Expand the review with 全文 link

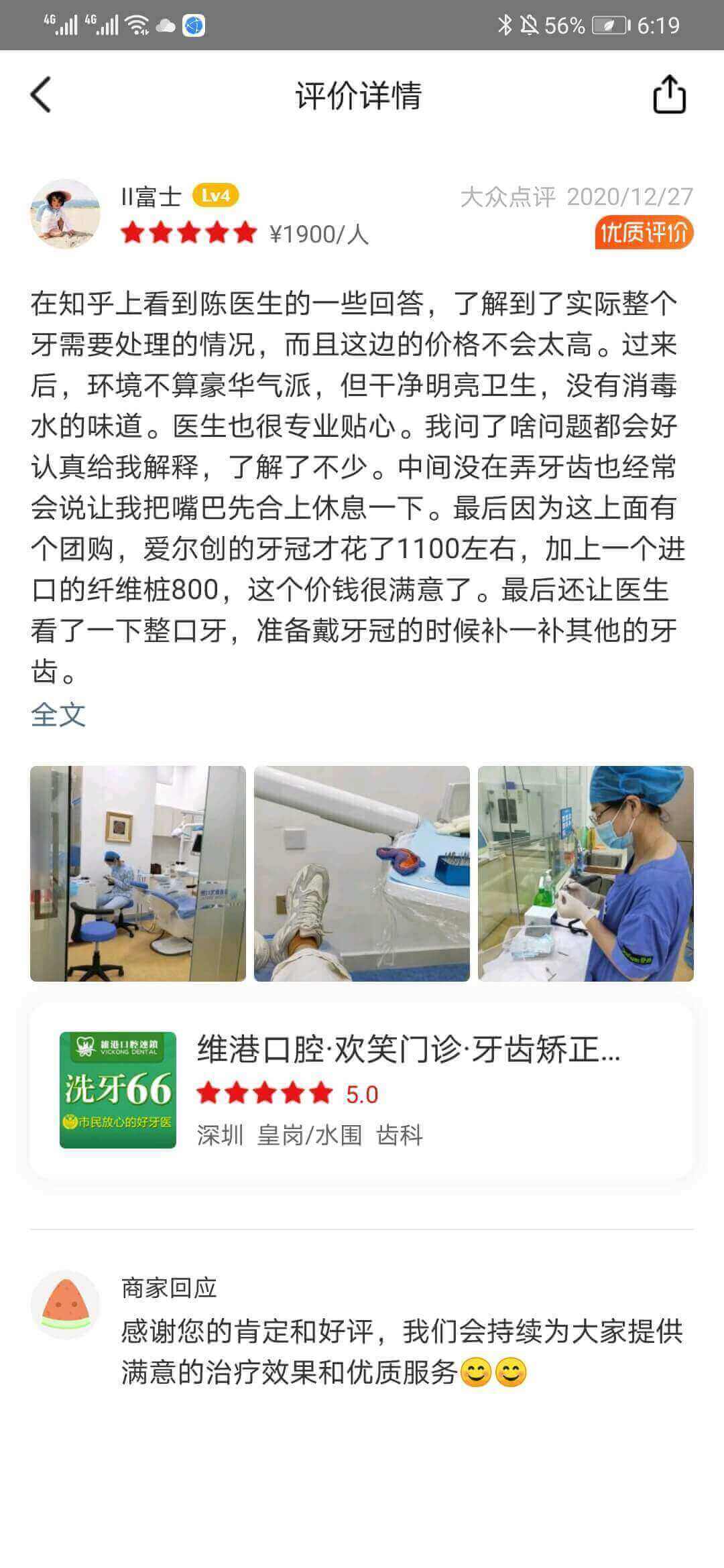point(58,714)
